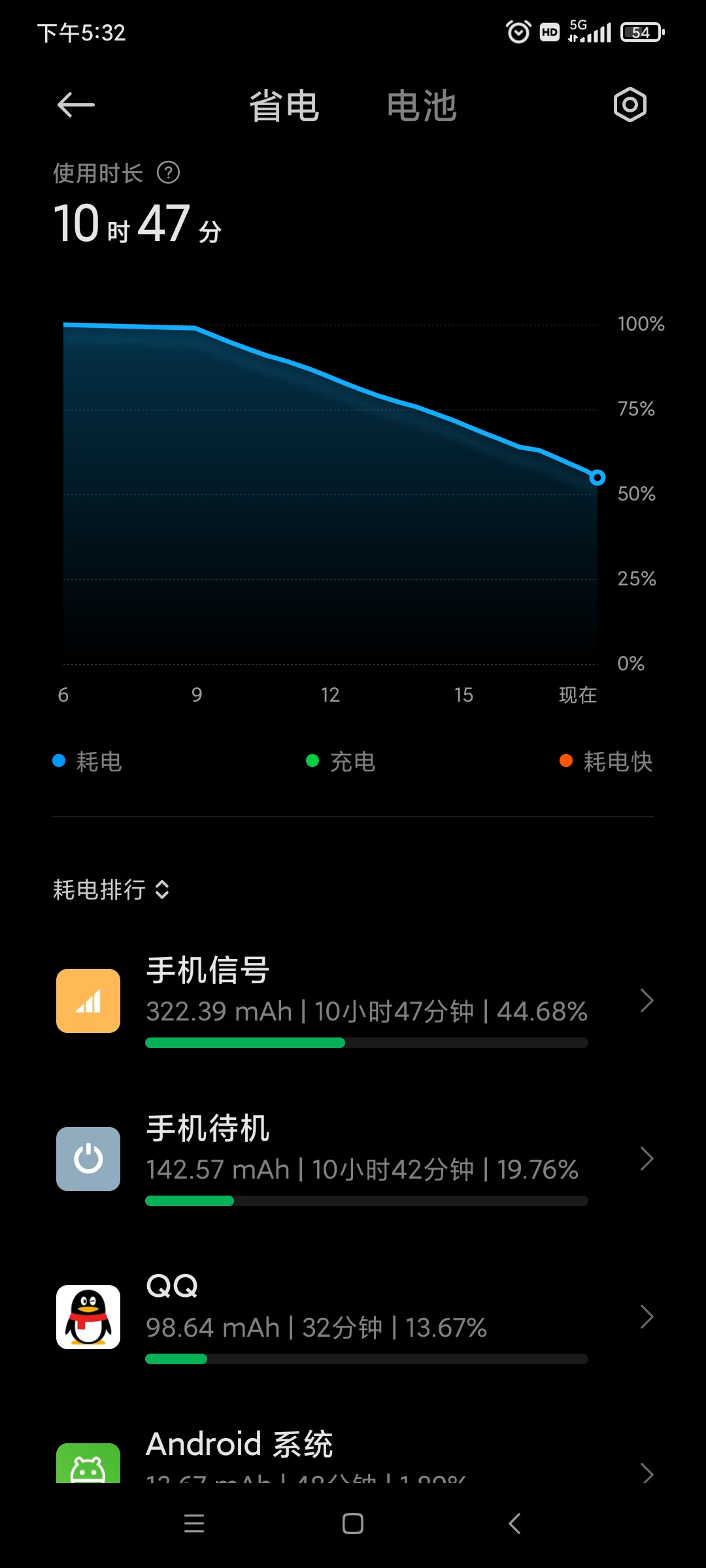
Task: Switch to the 电池 tab
Action: click(x=422, y=106)
